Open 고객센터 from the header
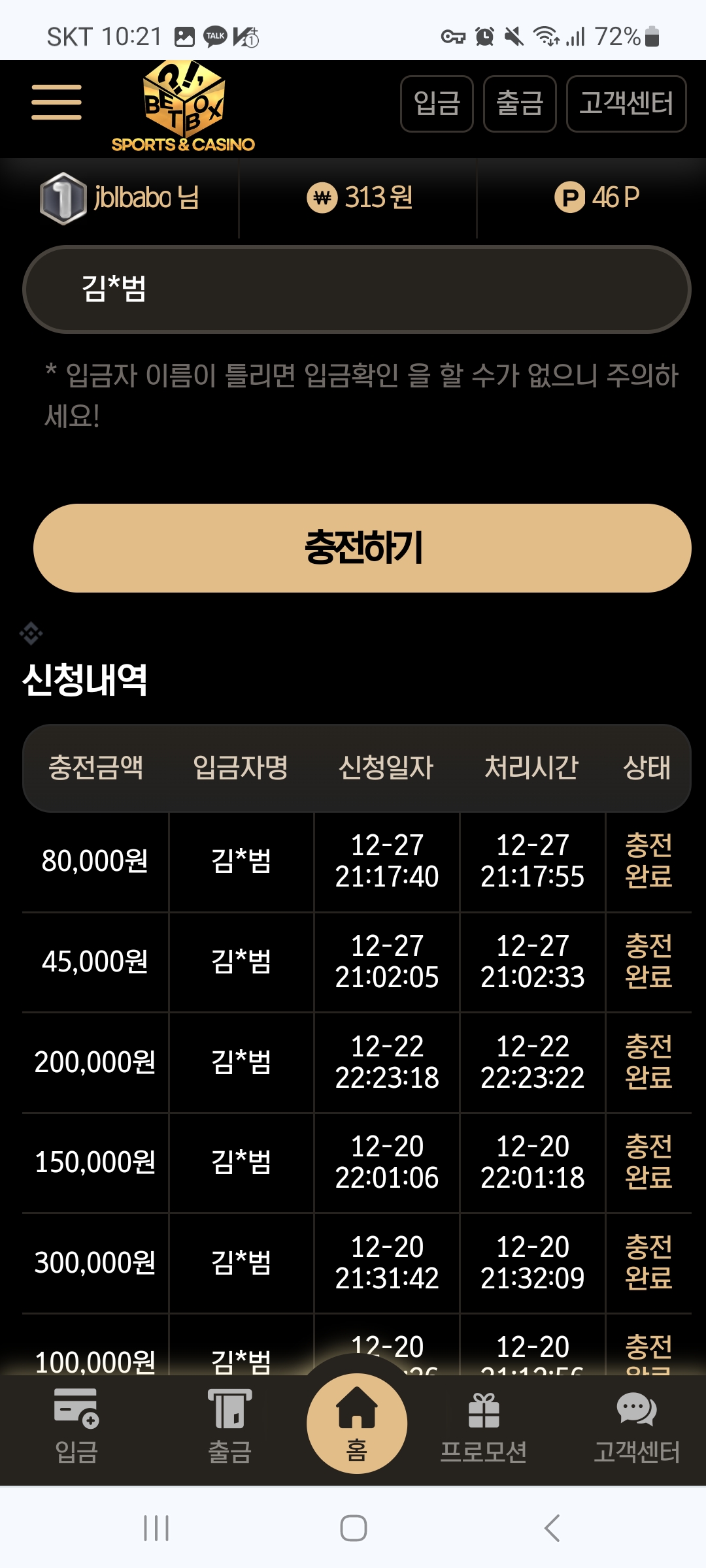Image resolution: width=706 pixels, height=1568 pixels. 626,103
